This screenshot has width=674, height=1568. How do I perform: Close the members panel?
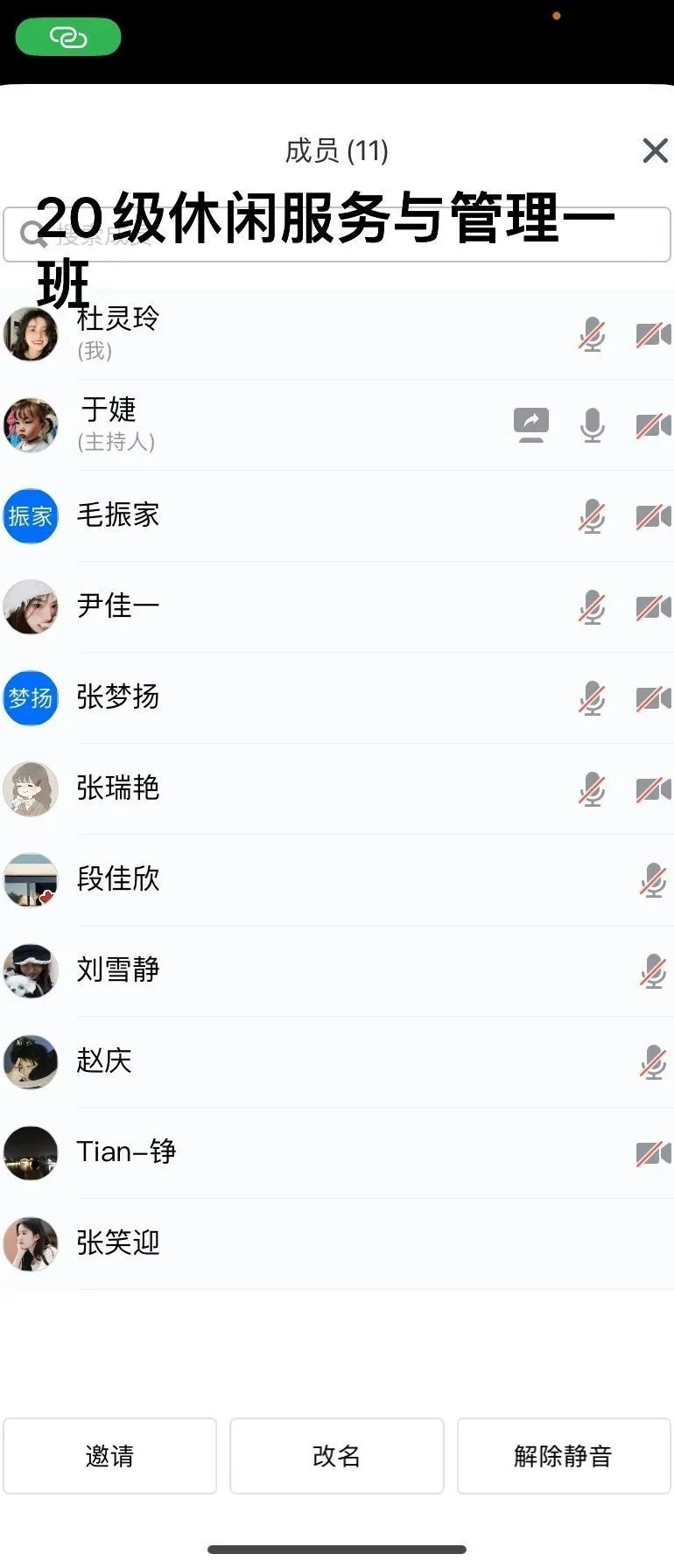coord(654,150)
